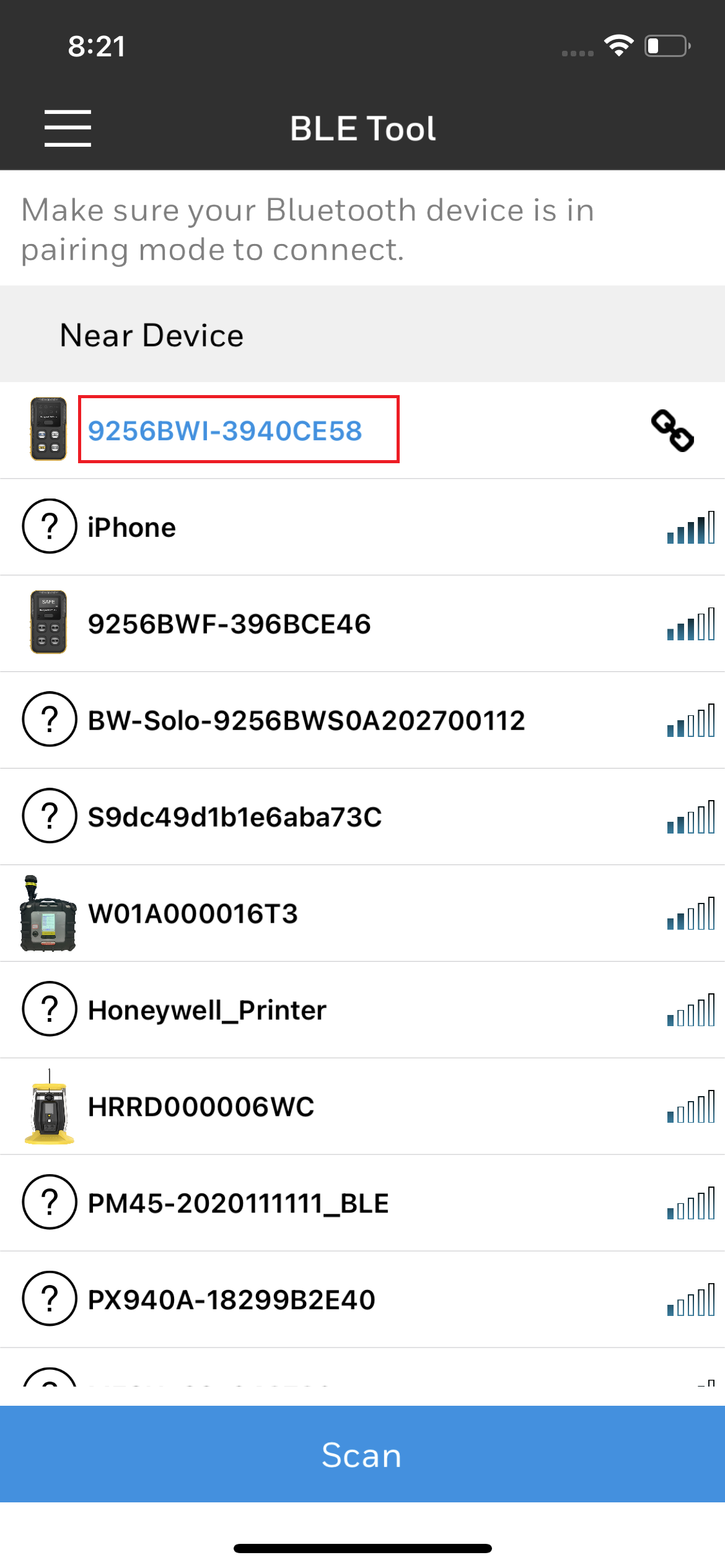
Task: Click the question mark icon beside PM45-2020111111_BLE
Action: (x=50, y=1203)
